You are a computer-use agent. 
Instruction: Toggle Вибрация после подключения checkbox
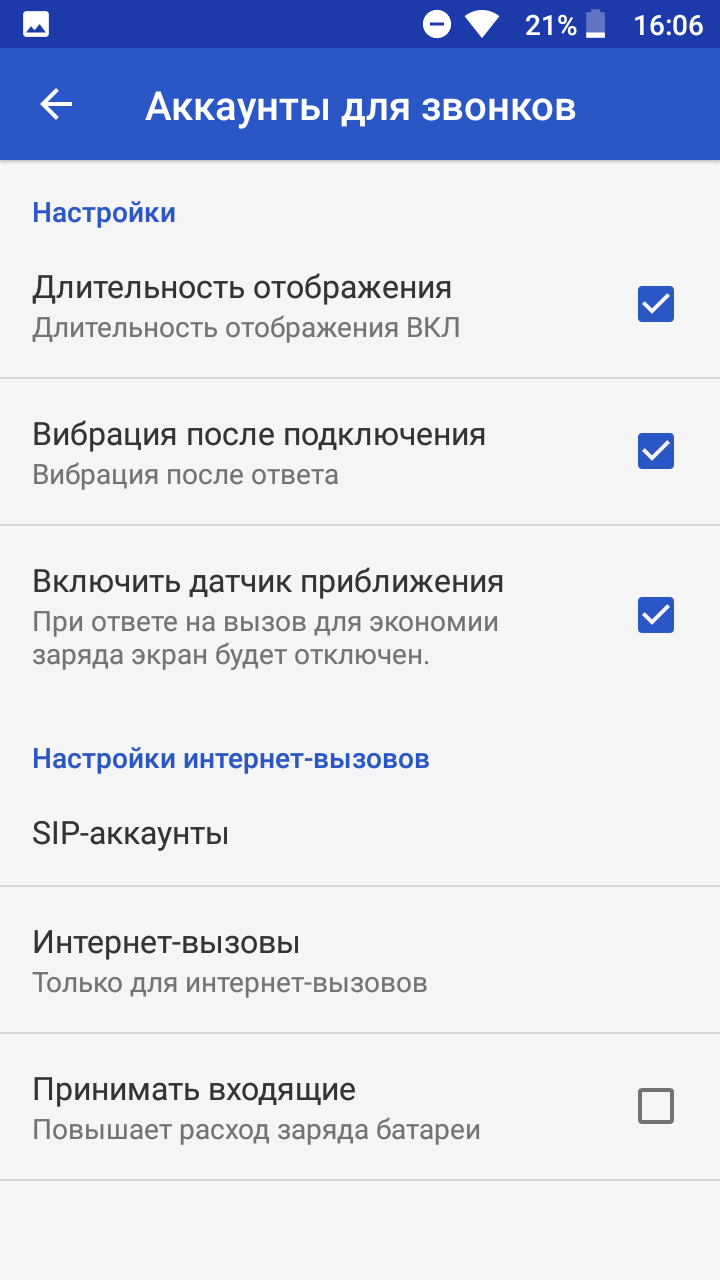(656, 451)
